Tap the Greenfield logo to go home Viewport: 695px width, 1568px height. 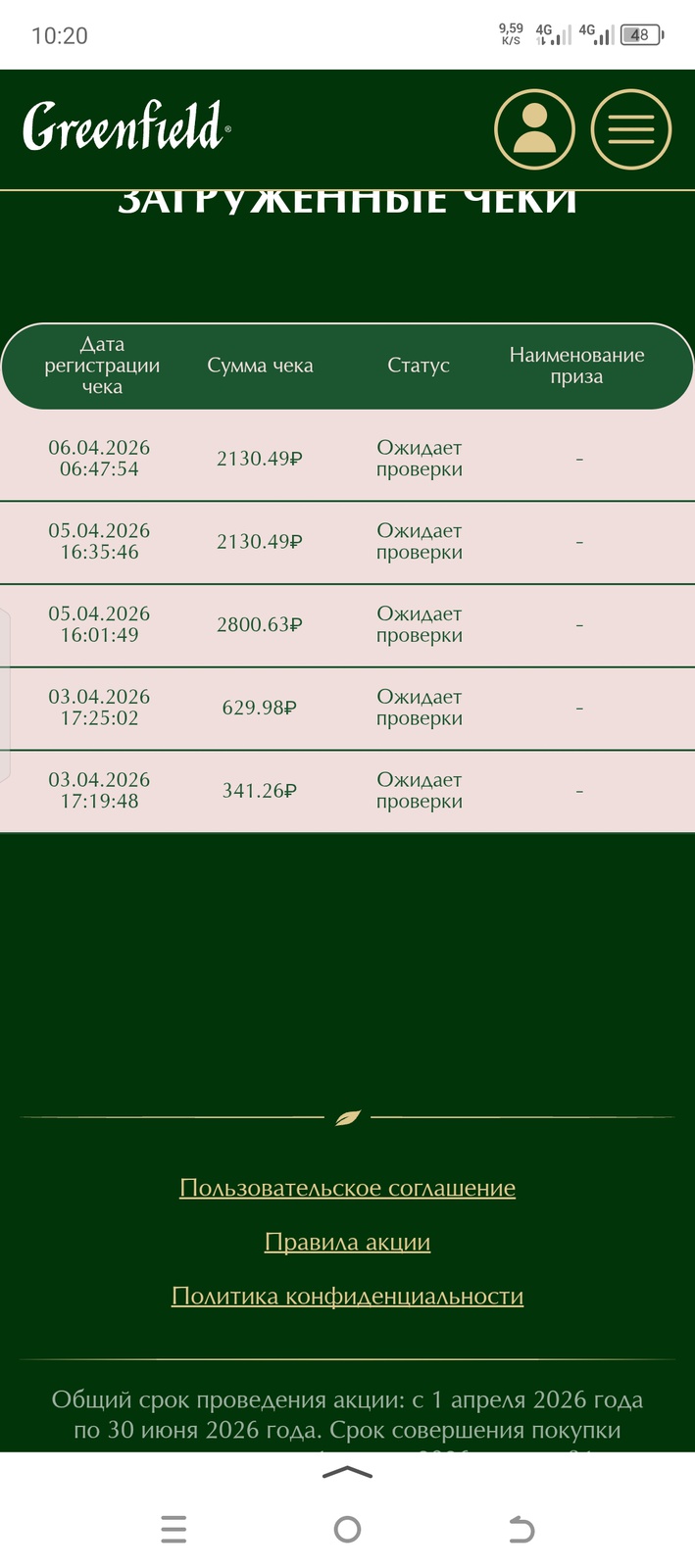(x=125, y=127)
